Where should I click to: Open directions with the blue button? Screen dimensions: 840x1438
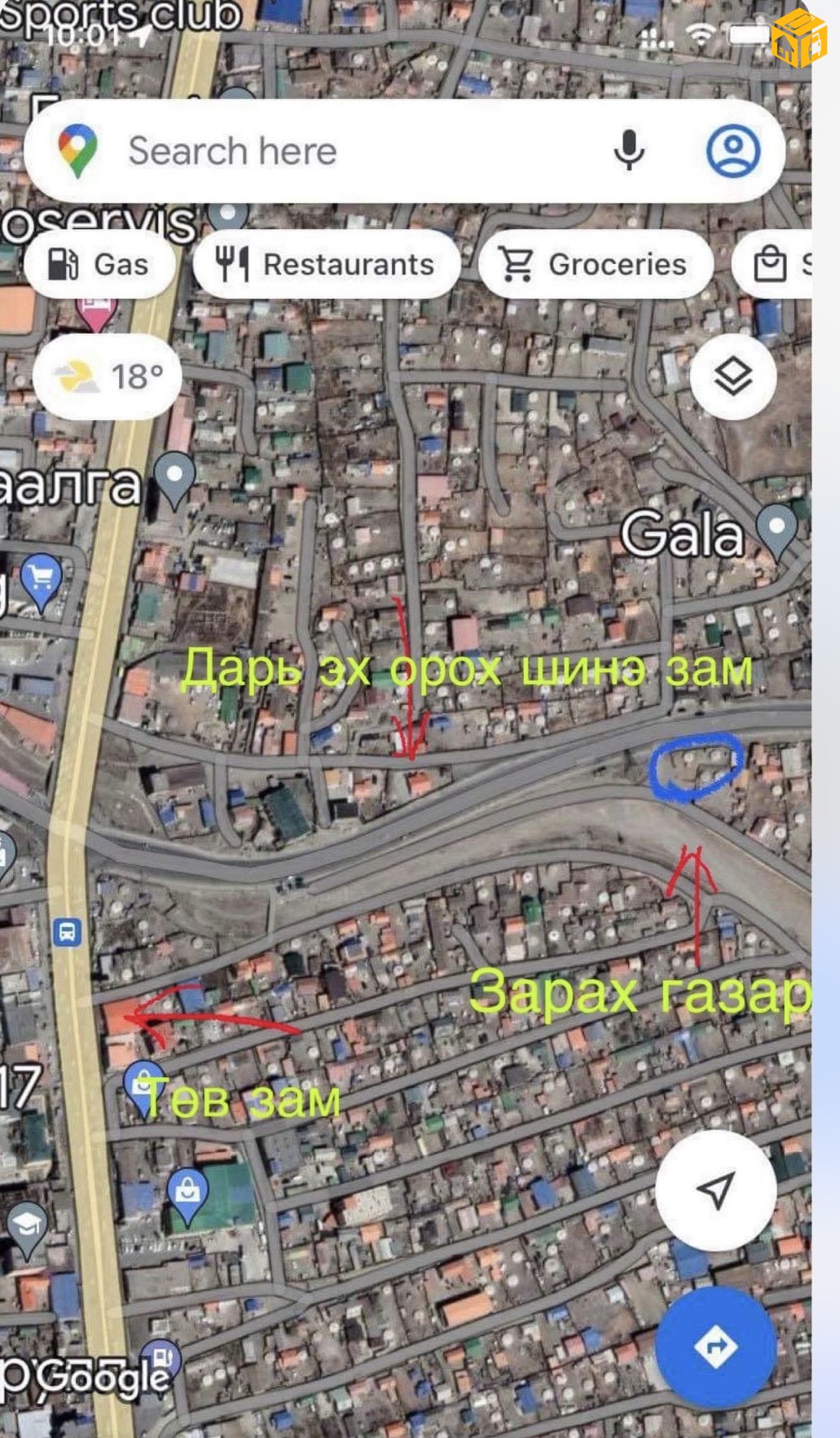tap(715, 1347)
